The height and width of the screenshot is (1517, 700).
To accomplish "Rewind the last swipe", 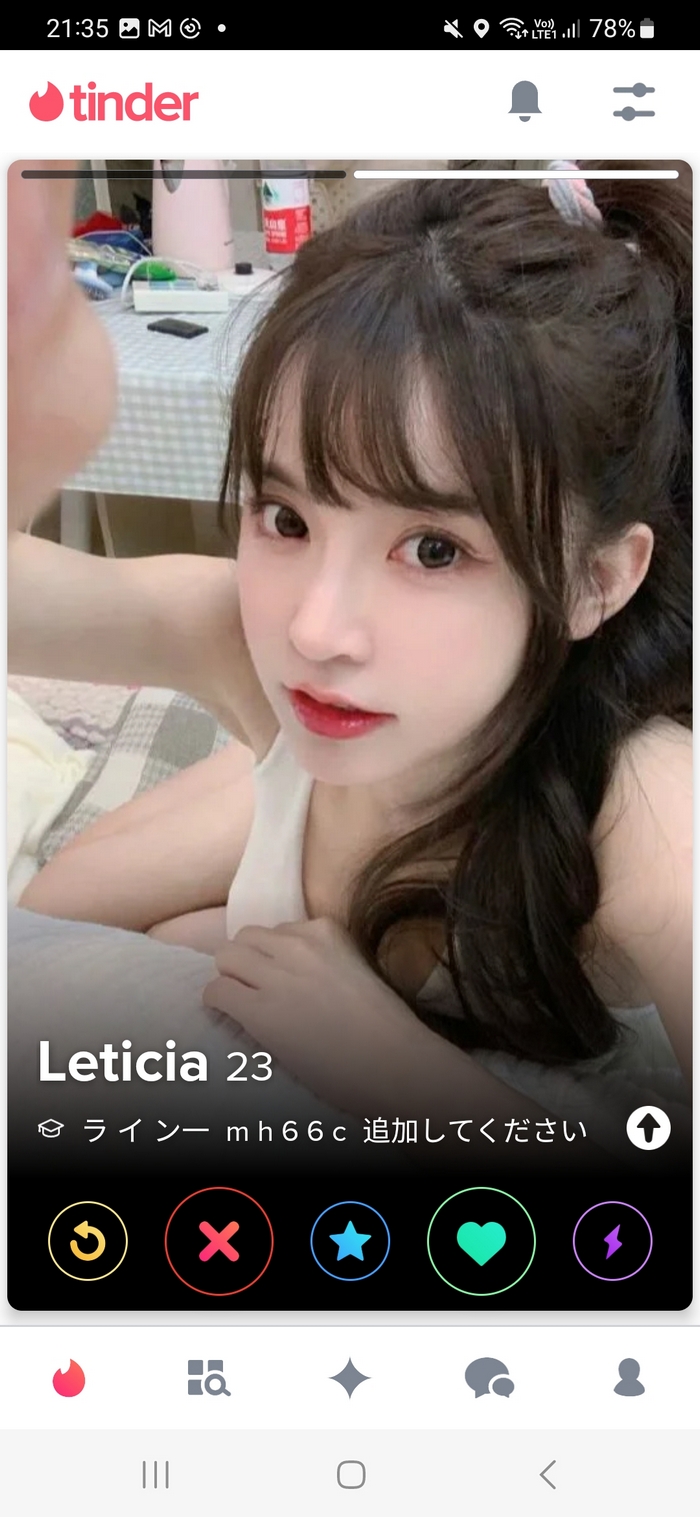I will (88, 1241).
